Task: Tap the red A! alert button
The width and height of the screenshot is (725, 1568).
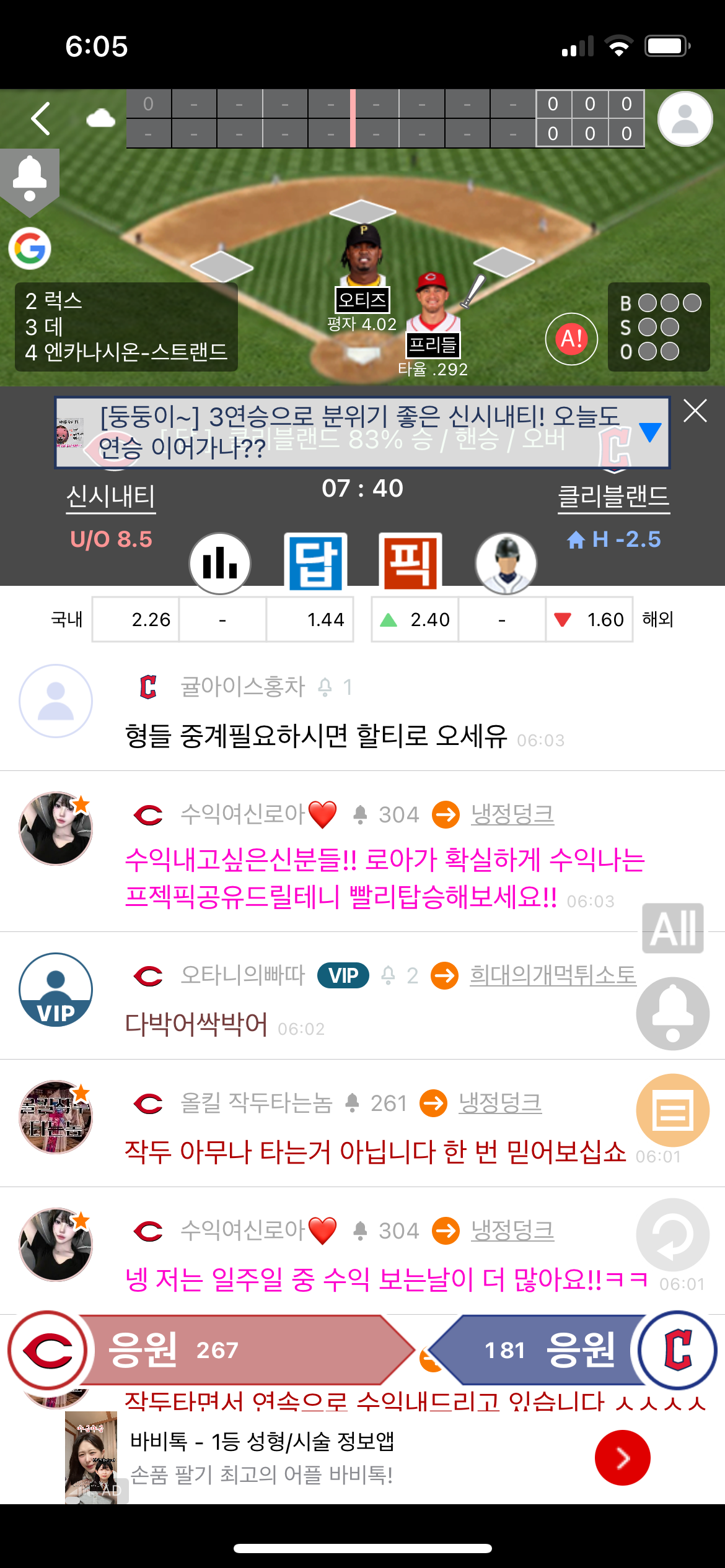Action: pyautogui.click(x=571, y=339)
